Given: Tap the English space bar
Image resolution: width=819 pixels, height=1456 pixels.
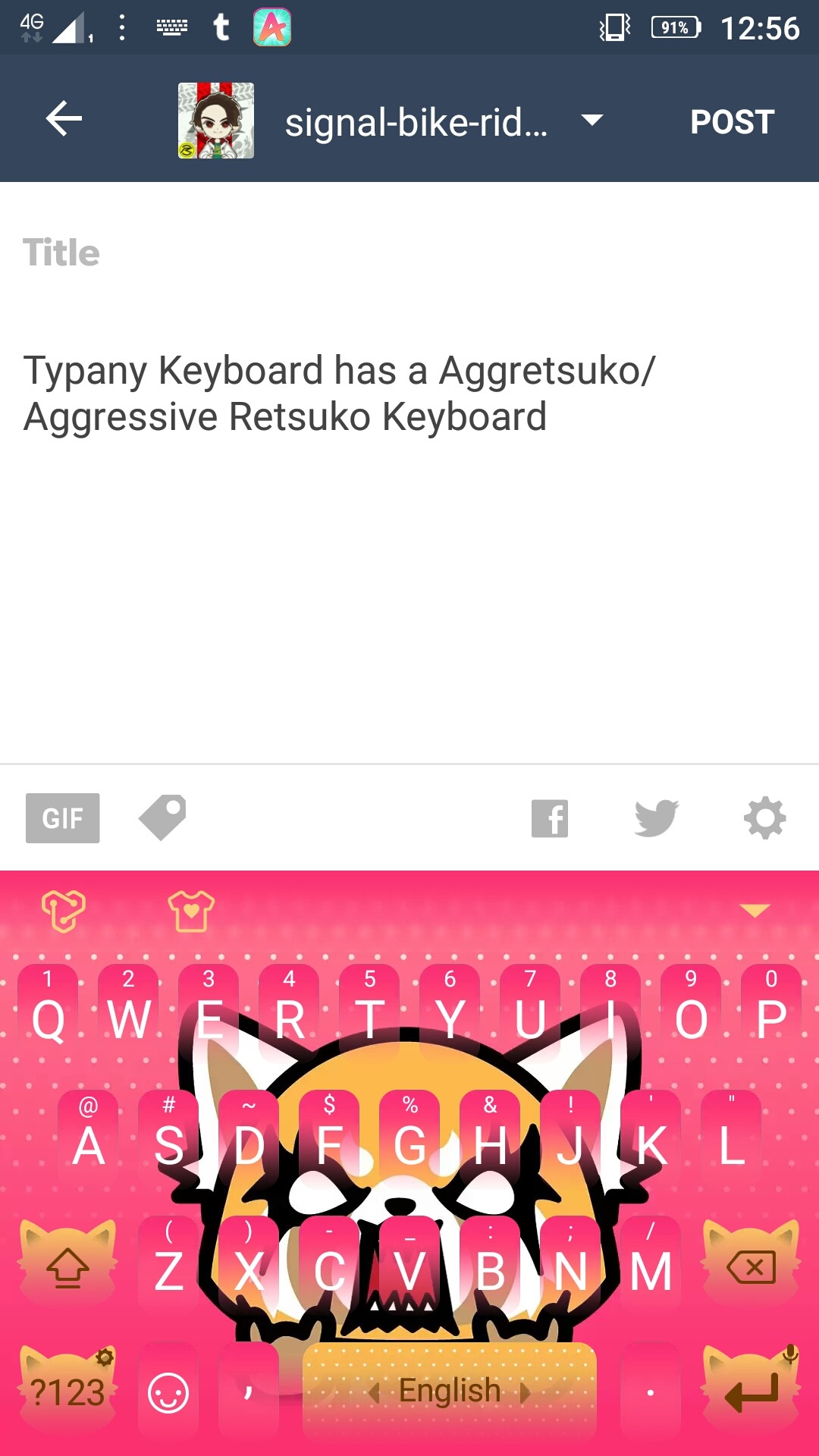Looking at the screenshot, I should pos(449,1392).
